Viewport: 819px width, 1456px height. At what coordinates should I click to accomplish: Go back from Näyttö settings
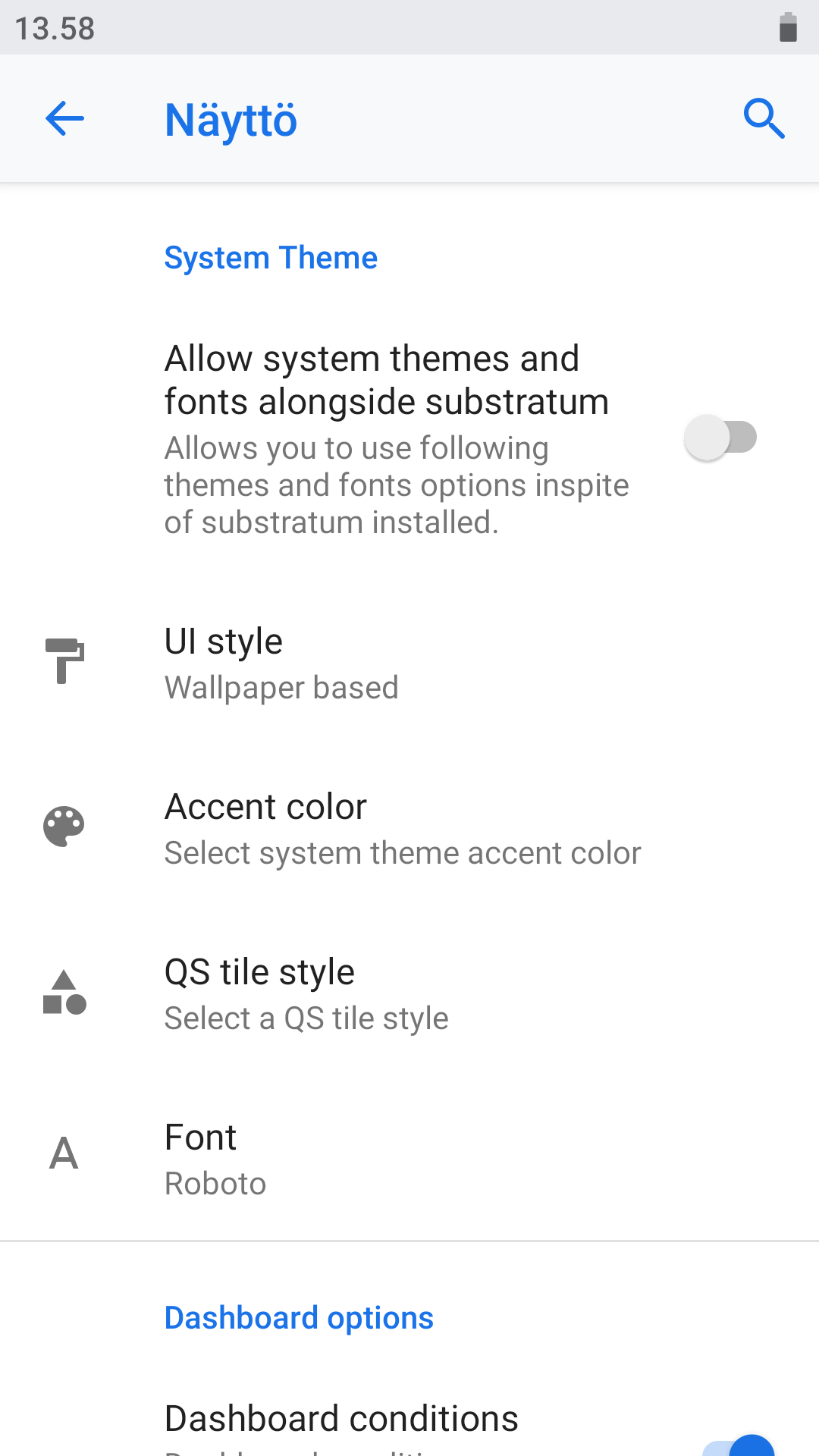(x=64, y=119)
